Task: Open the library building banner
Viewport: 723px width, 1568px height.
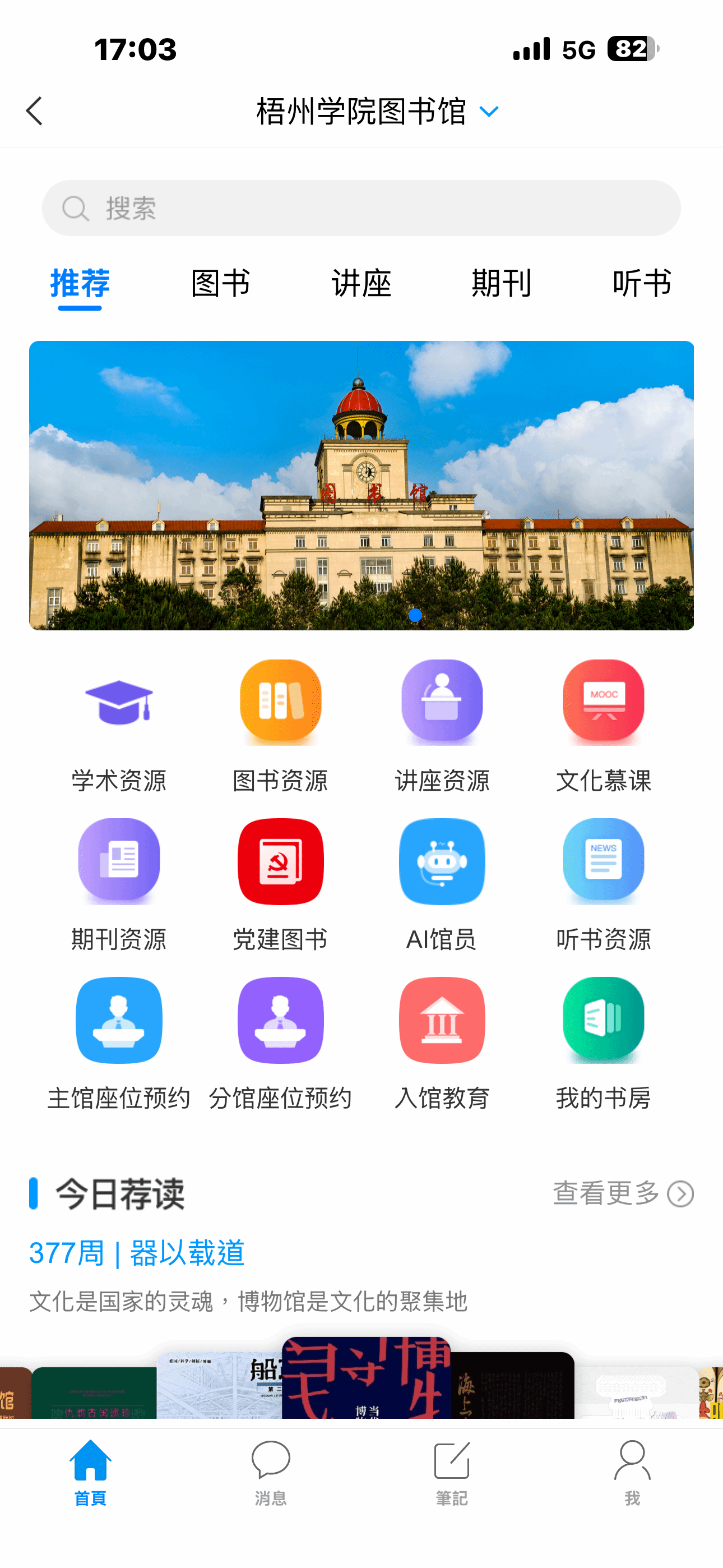Action: point(361,485)
